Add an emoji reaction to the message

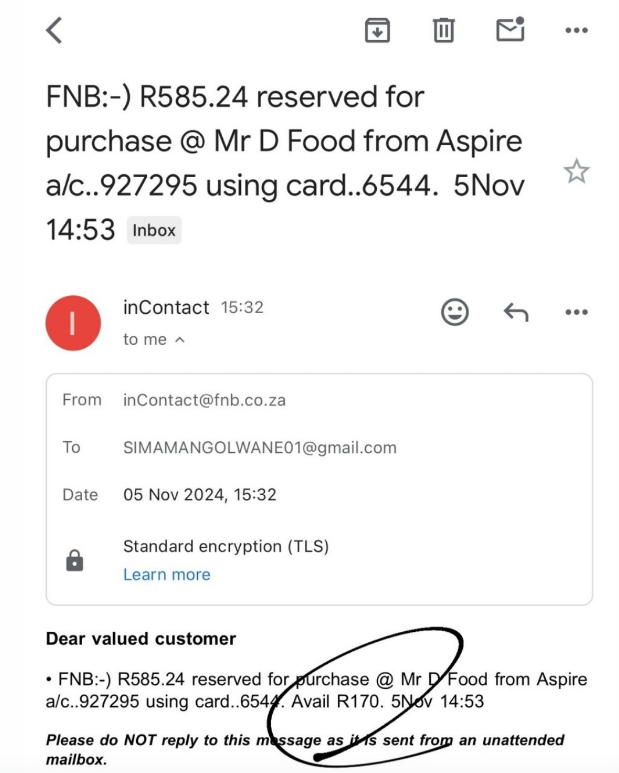(455, 312)
